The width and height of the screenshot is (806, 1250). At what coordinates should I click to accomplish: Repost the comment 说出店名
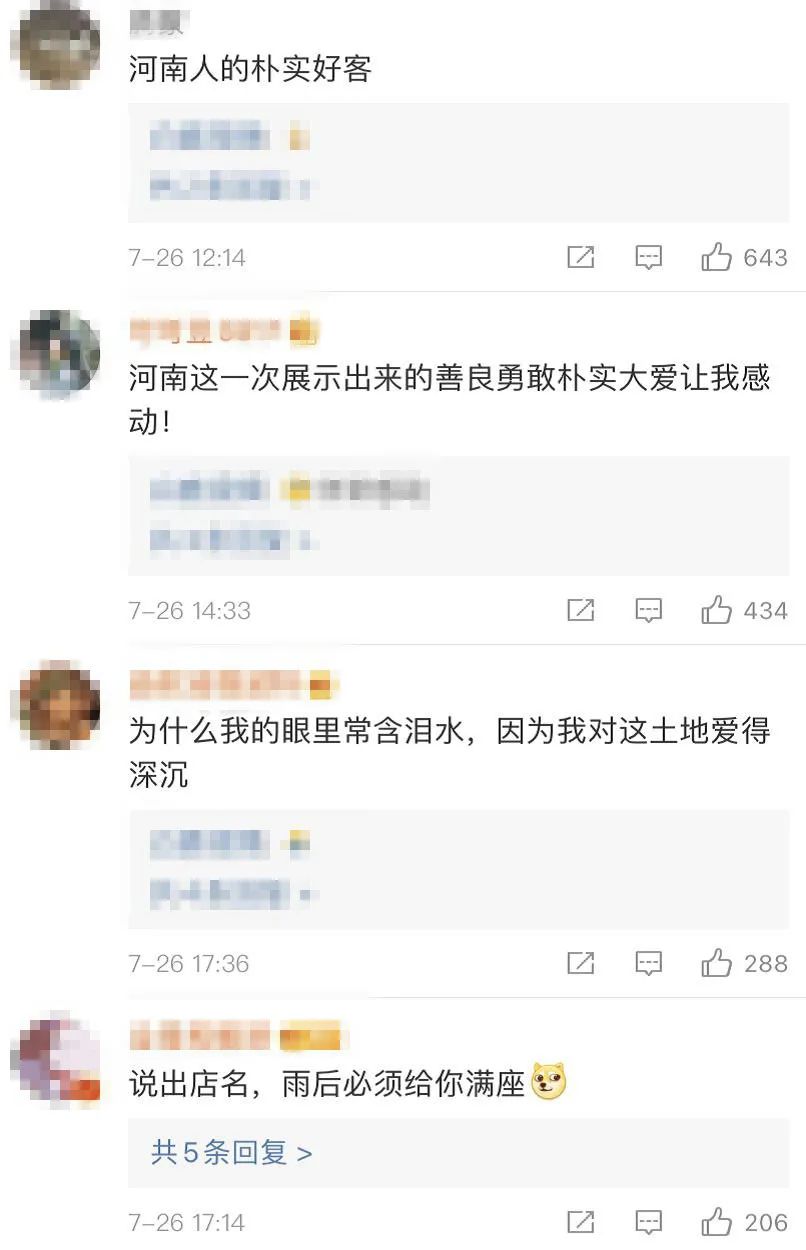[x=581, y=1222]
